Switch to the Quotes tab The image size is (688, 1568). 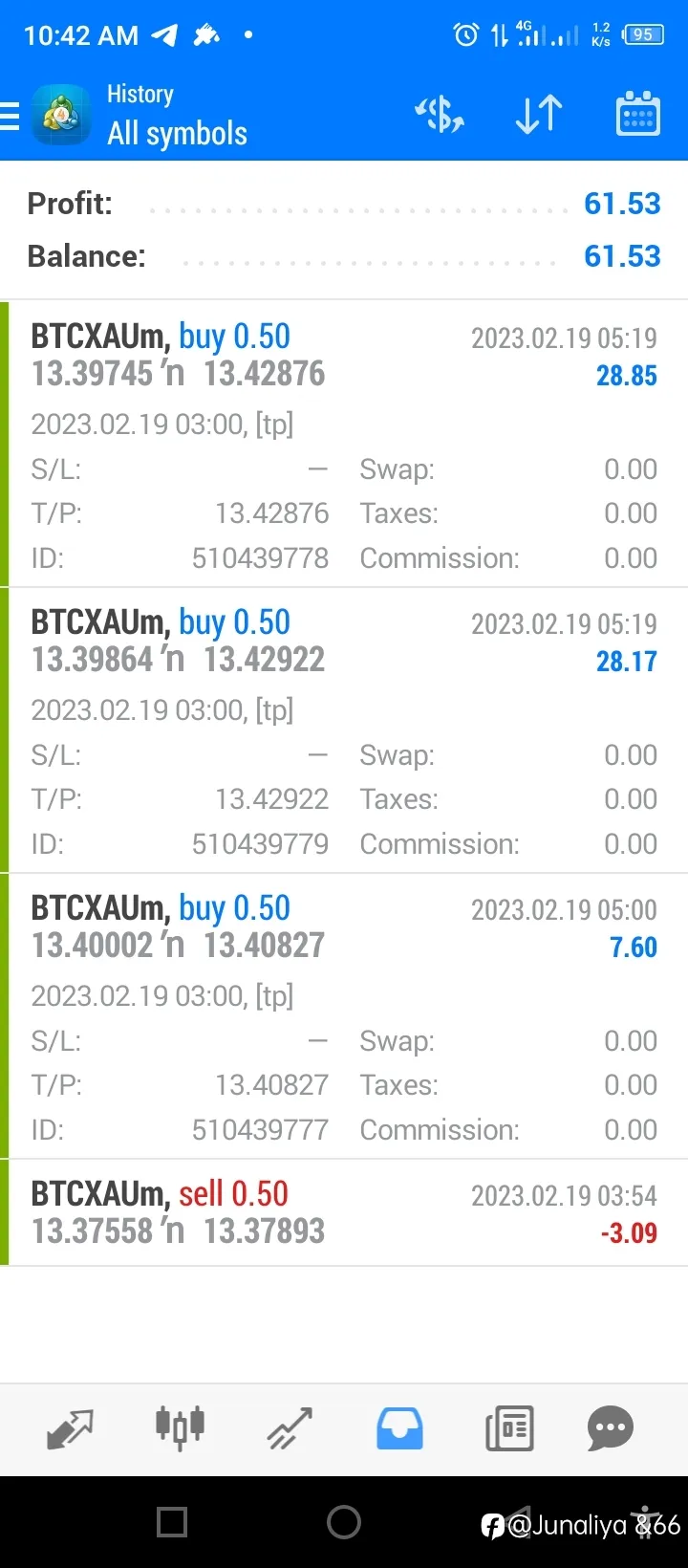point(70,1430)
